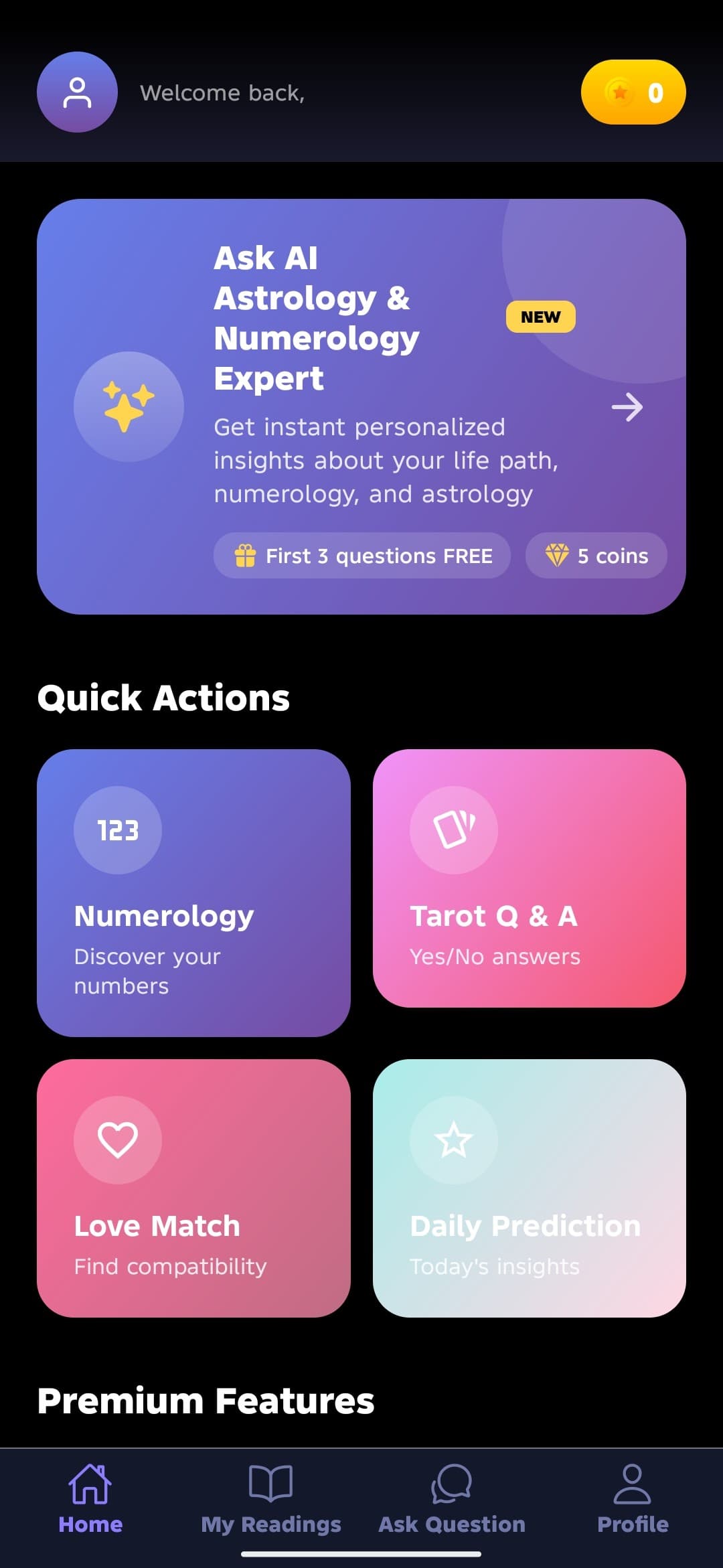Tap the NEW badge on the banner

pyautogui.click(x=540, y=317)
